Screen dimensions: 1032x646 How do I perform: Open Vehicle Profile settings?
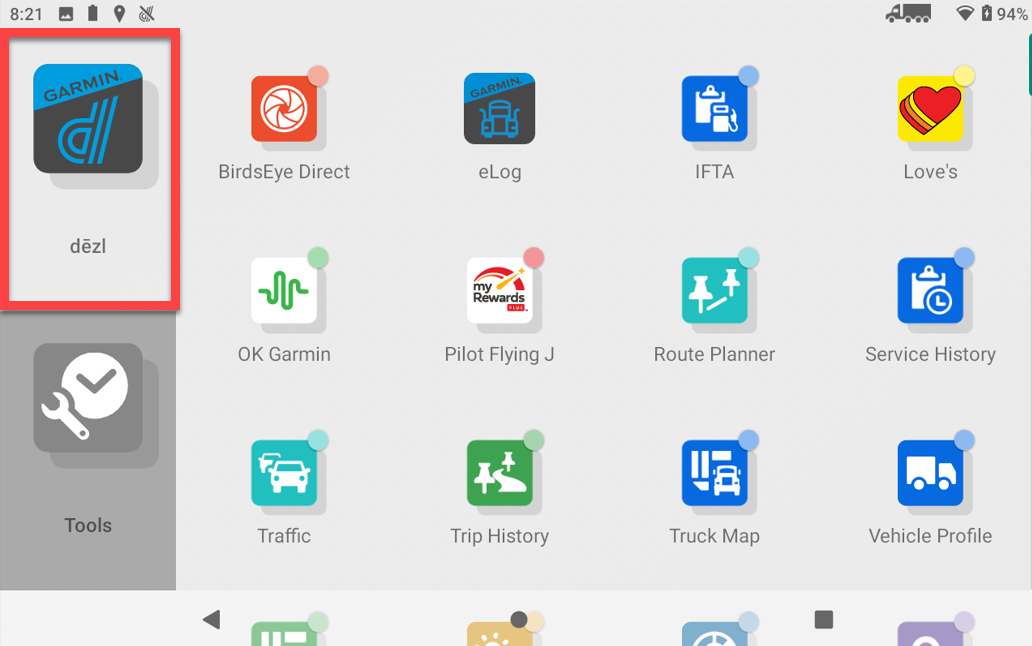pos(930,474)
